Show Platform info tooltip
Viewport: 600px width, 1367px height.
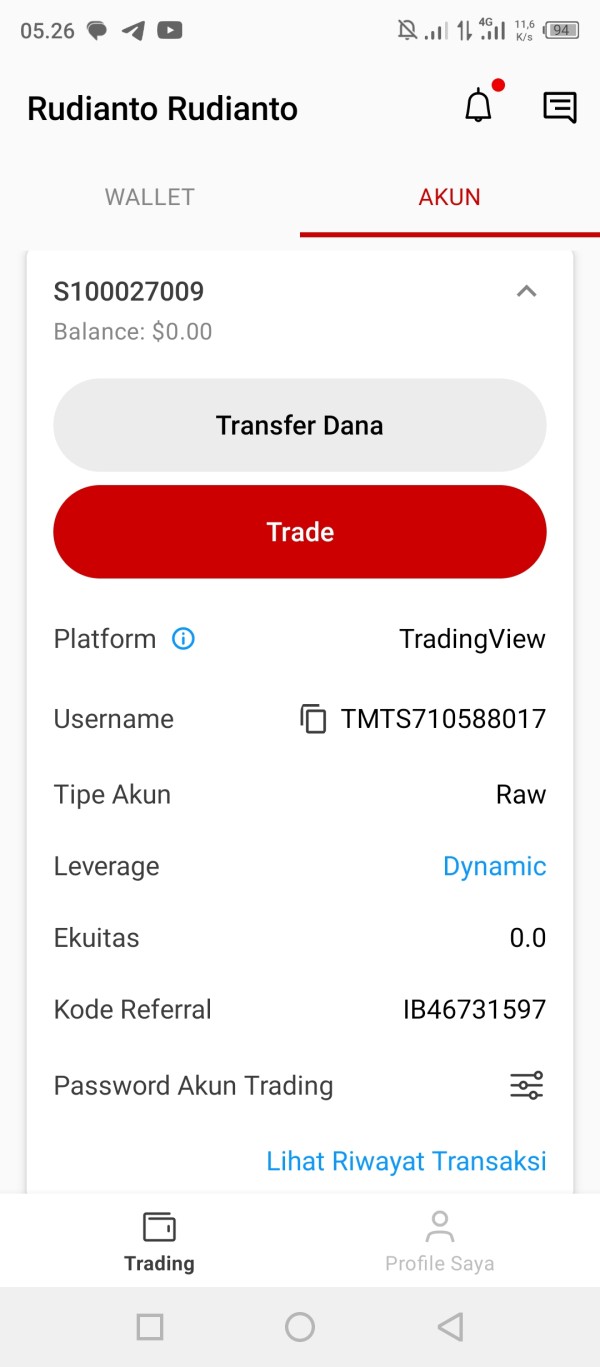[183, 639]
